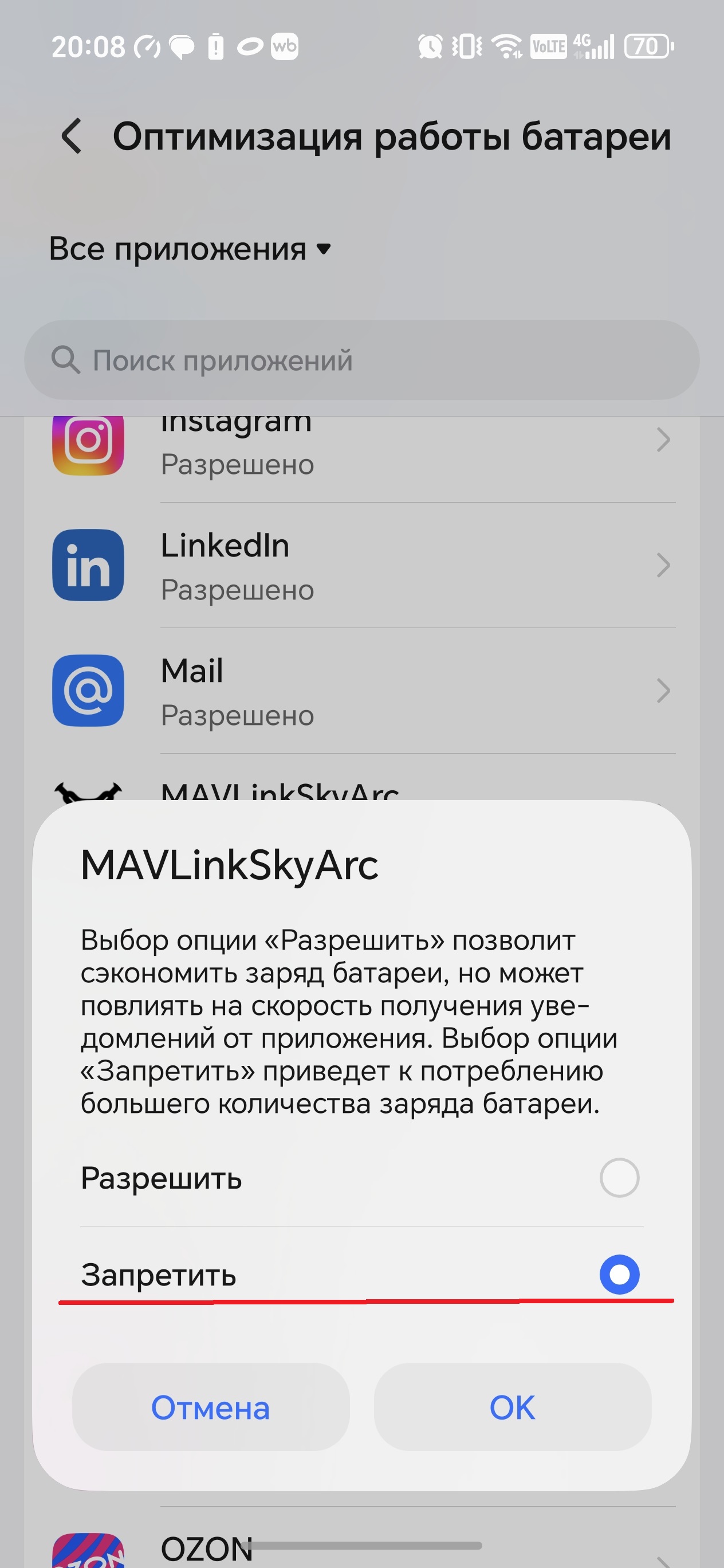Confirm the choice with OK
Image resolution: width=724 pixels, height=1568 pixels.
click(512, 1408)
